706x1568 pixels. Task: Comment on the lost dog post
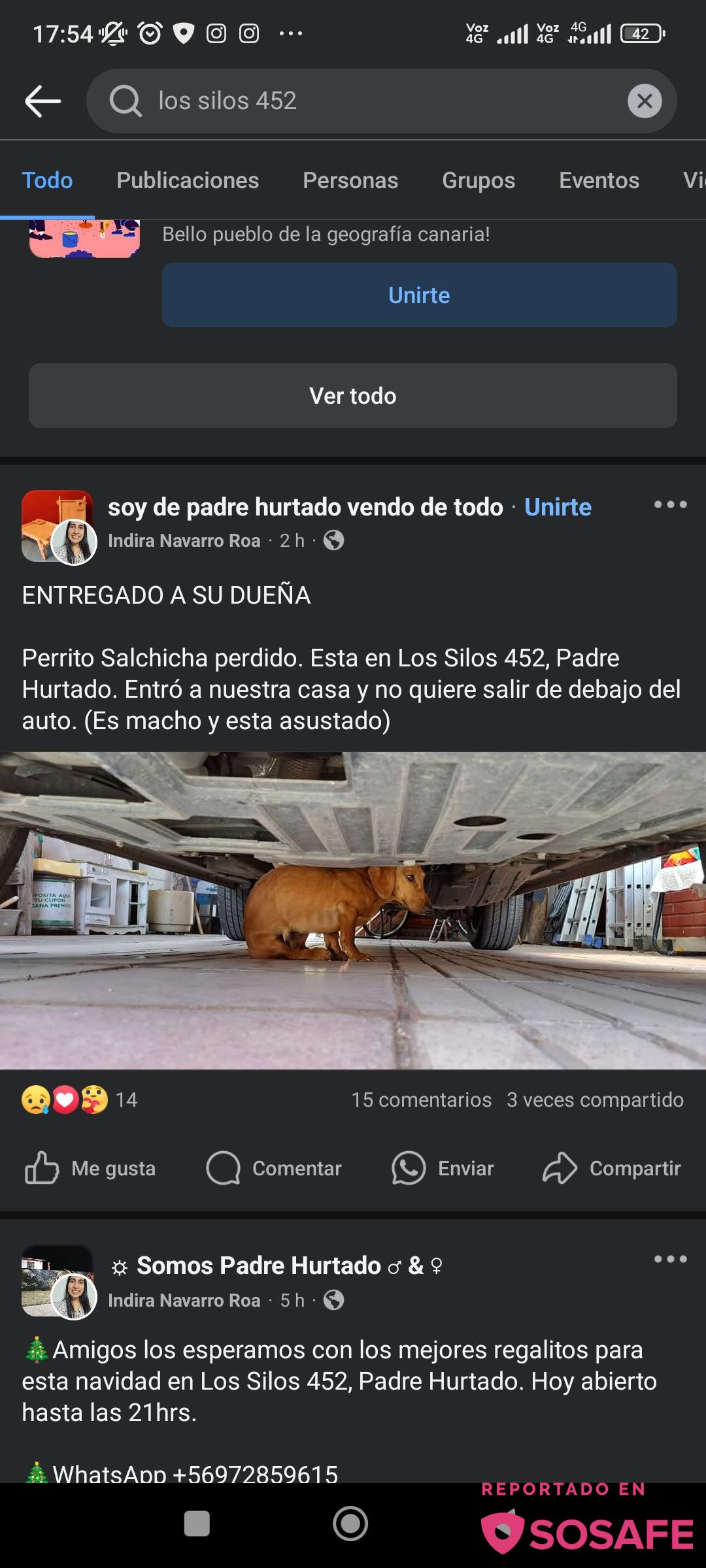pyautogui.click(x=274, y=1168)
